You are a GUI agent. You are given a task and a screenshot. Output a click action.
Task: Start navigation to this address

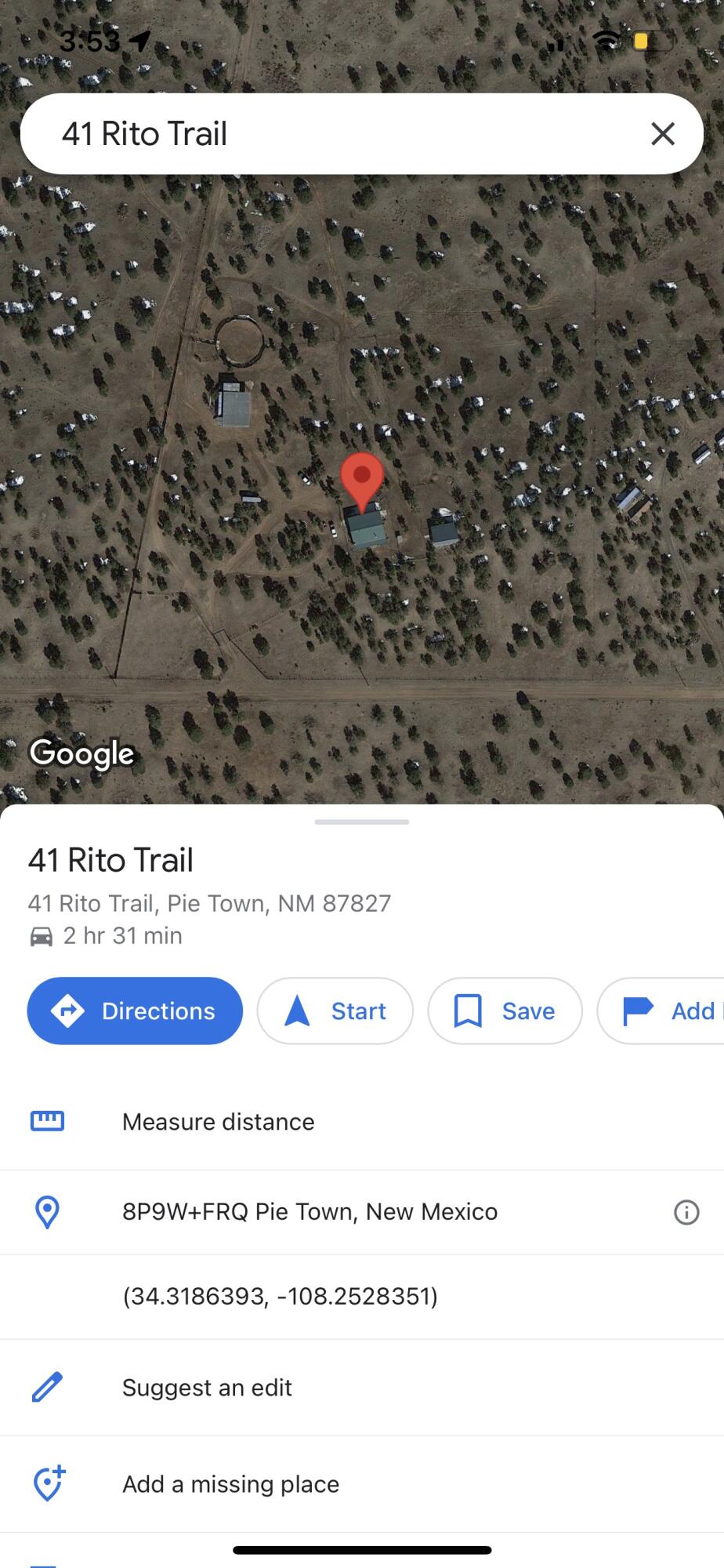(x=335, y=1011)
